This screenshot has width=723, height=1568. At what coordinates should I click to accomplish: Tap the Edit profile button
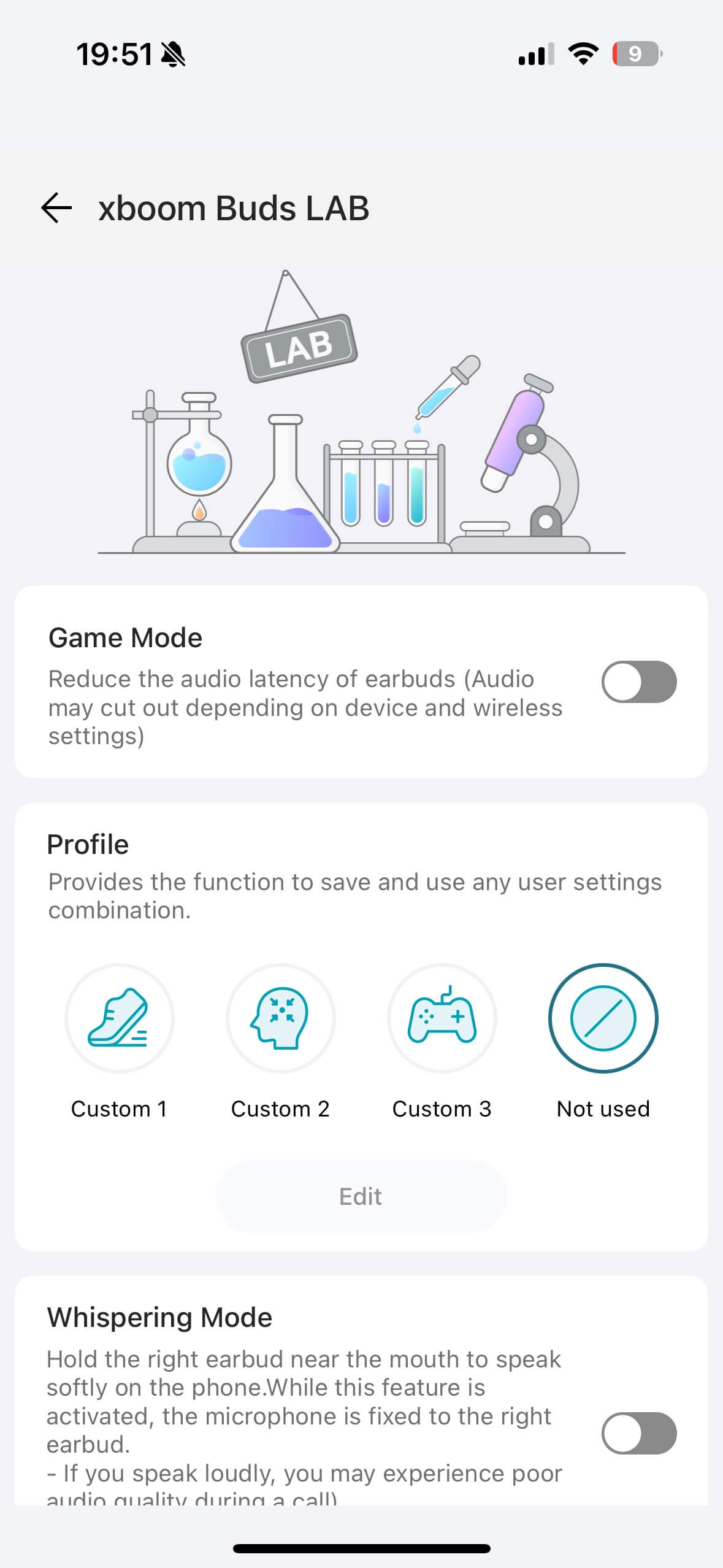[361, 1196]
